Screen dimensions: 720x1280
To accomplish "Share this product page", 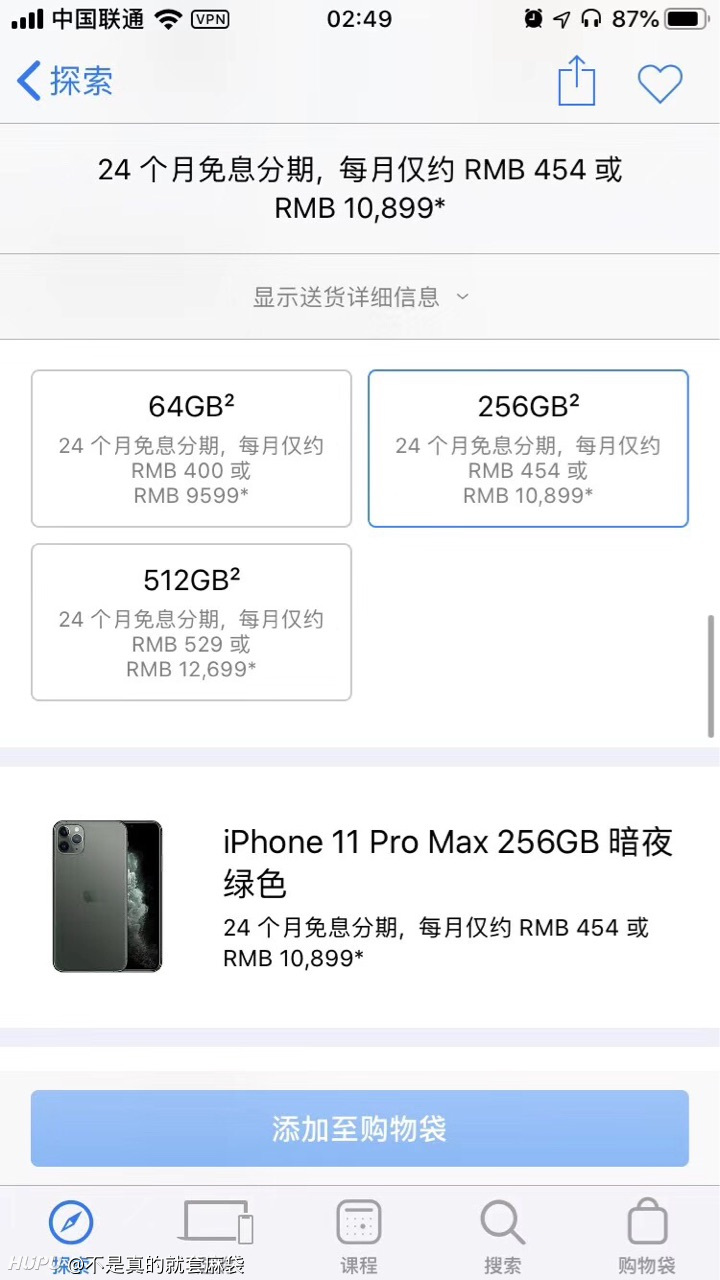I will click(576, 81).
